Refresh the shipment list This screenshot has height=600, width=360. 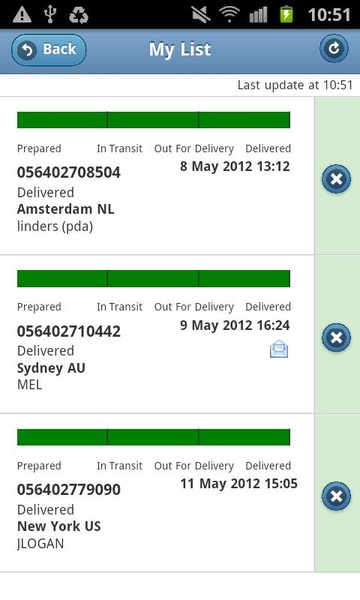tap(334, 49)
